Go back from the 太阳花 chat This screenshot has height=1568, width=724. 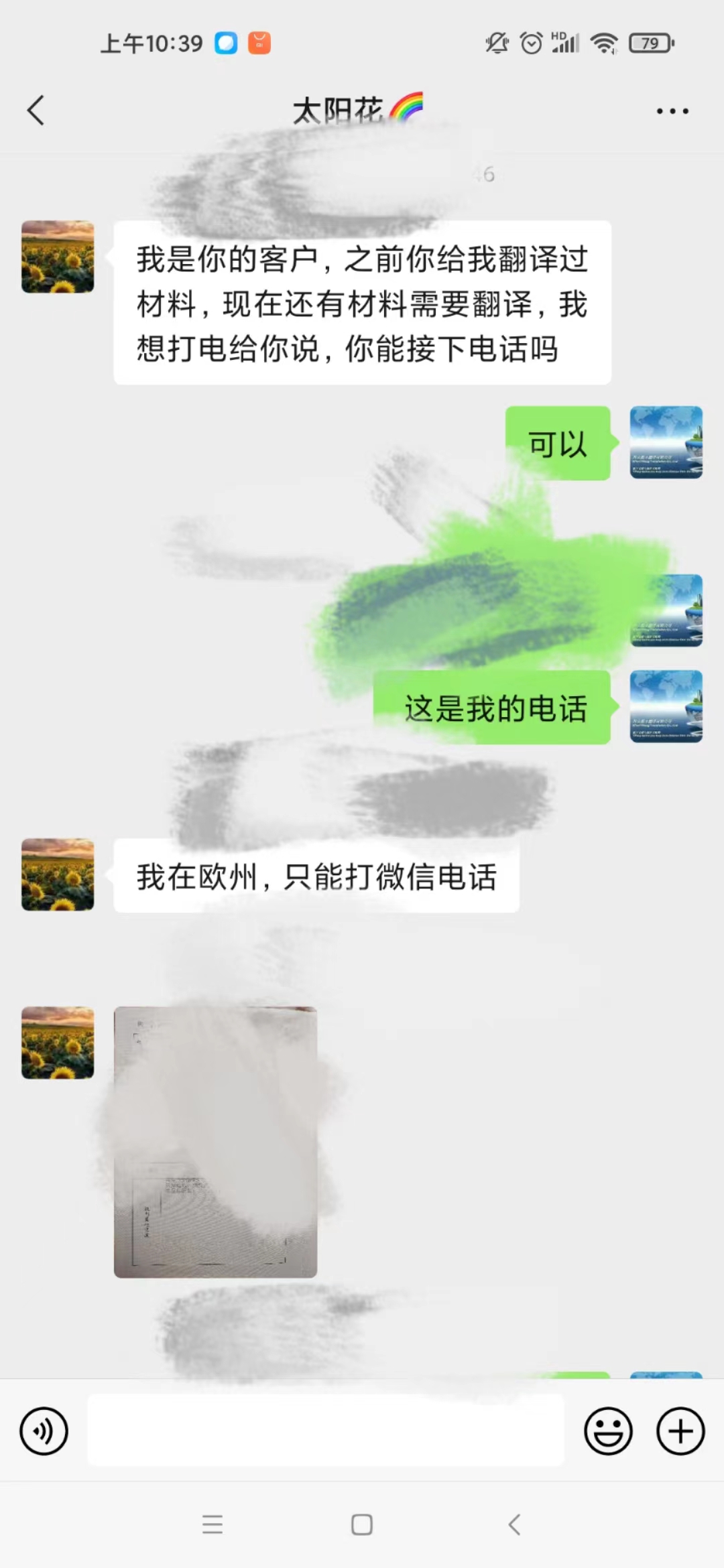(x=36, y=111)
